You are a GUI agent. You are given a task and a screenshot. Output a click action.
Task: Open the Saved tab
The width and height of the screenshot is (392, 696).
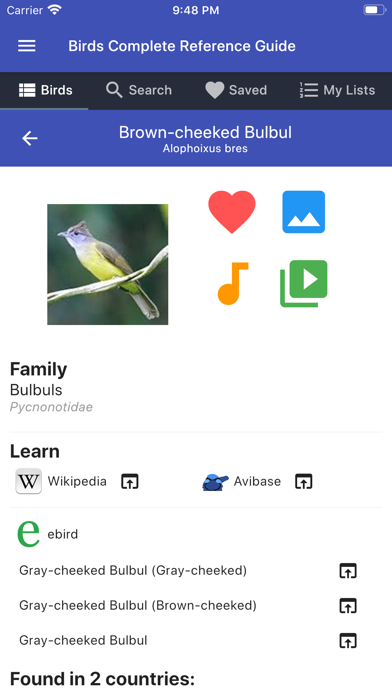(236, 90)
